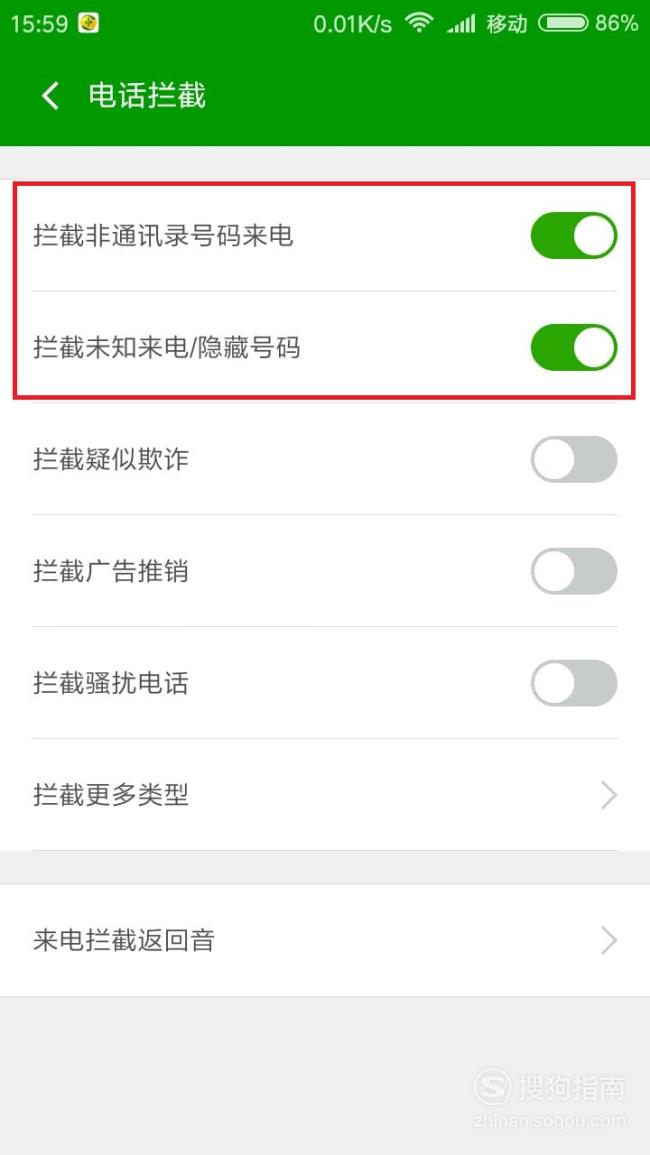
Task: Toggle 拦截骚扰电话 on
Action: point(574,684)
